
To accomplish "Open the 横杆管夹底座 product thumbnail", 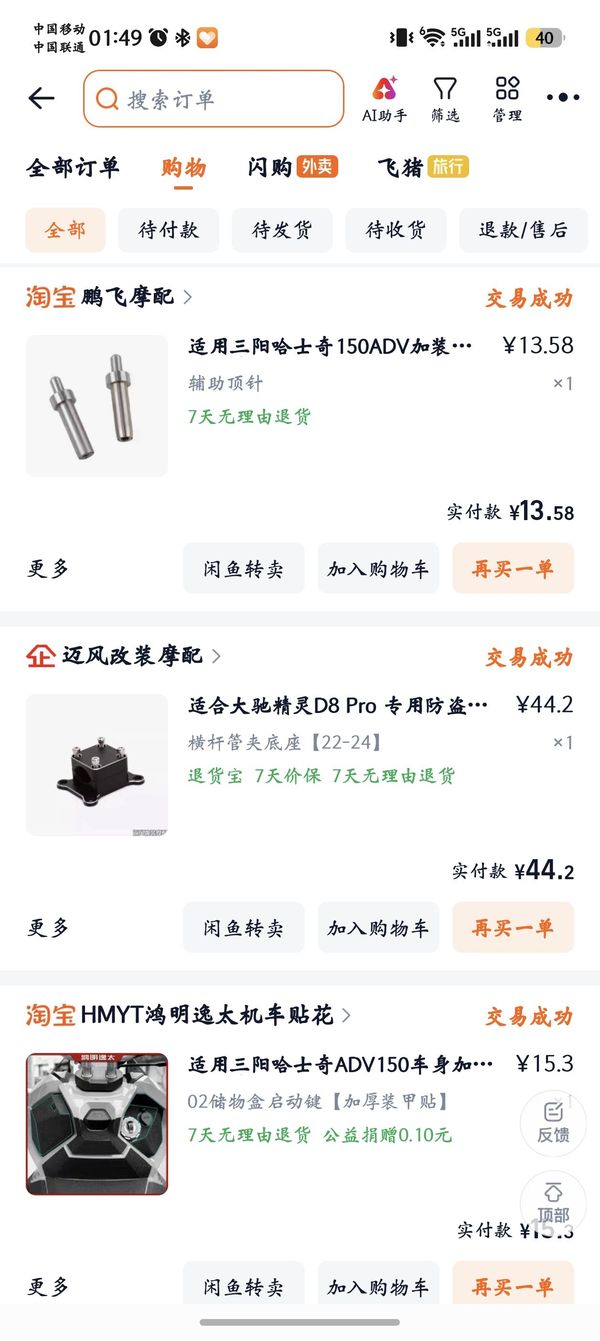I will (x=97, y=765).
